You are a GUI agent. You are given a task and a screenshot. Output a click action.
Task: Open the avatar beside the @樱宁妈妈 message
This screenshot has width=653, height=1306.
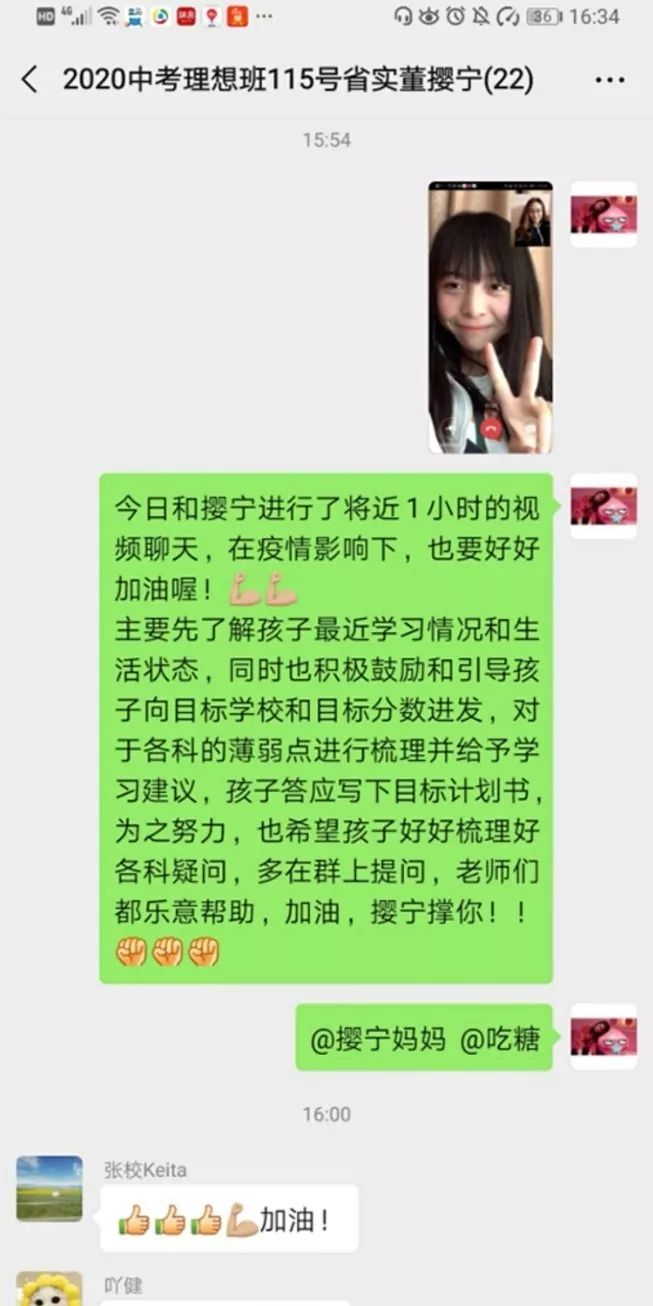click(x=603, y=1037)
